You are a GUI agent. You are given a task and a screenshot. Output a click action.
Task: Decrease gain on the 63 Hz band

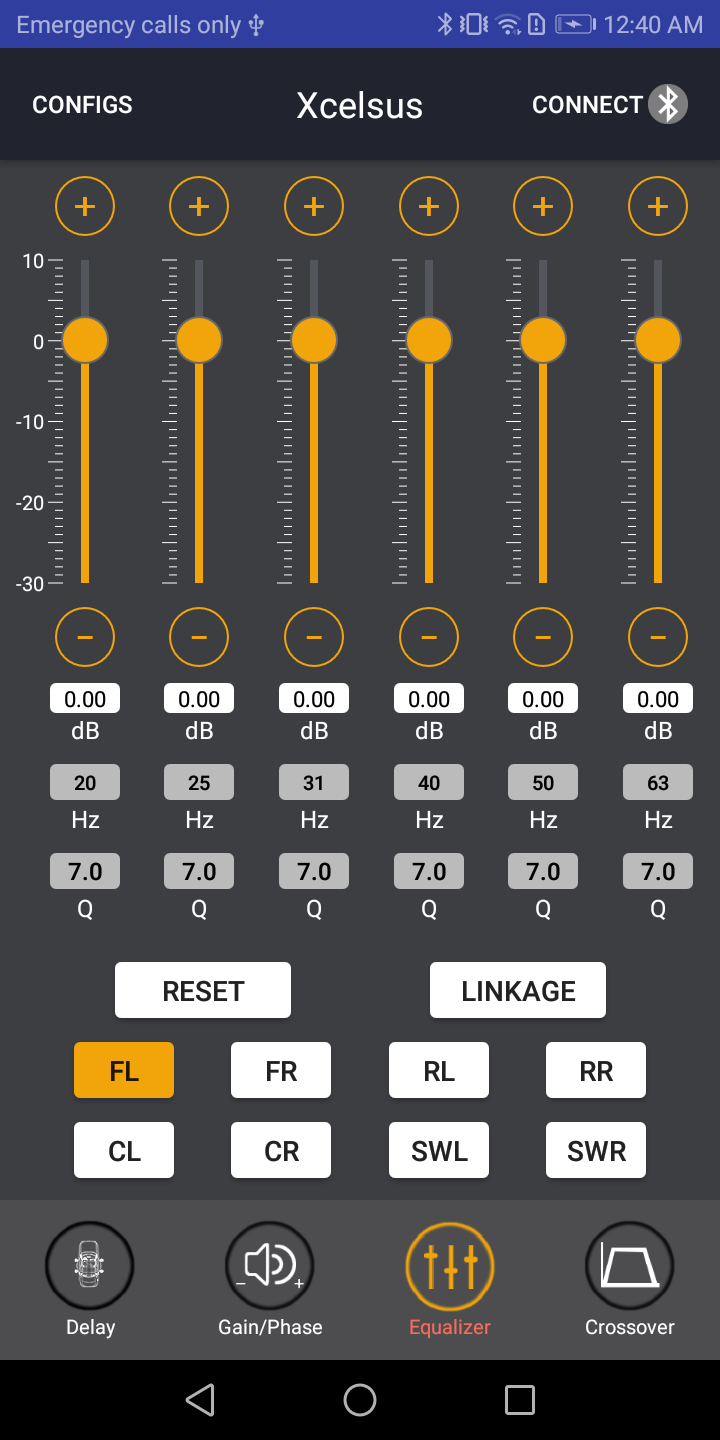(658, 637)
